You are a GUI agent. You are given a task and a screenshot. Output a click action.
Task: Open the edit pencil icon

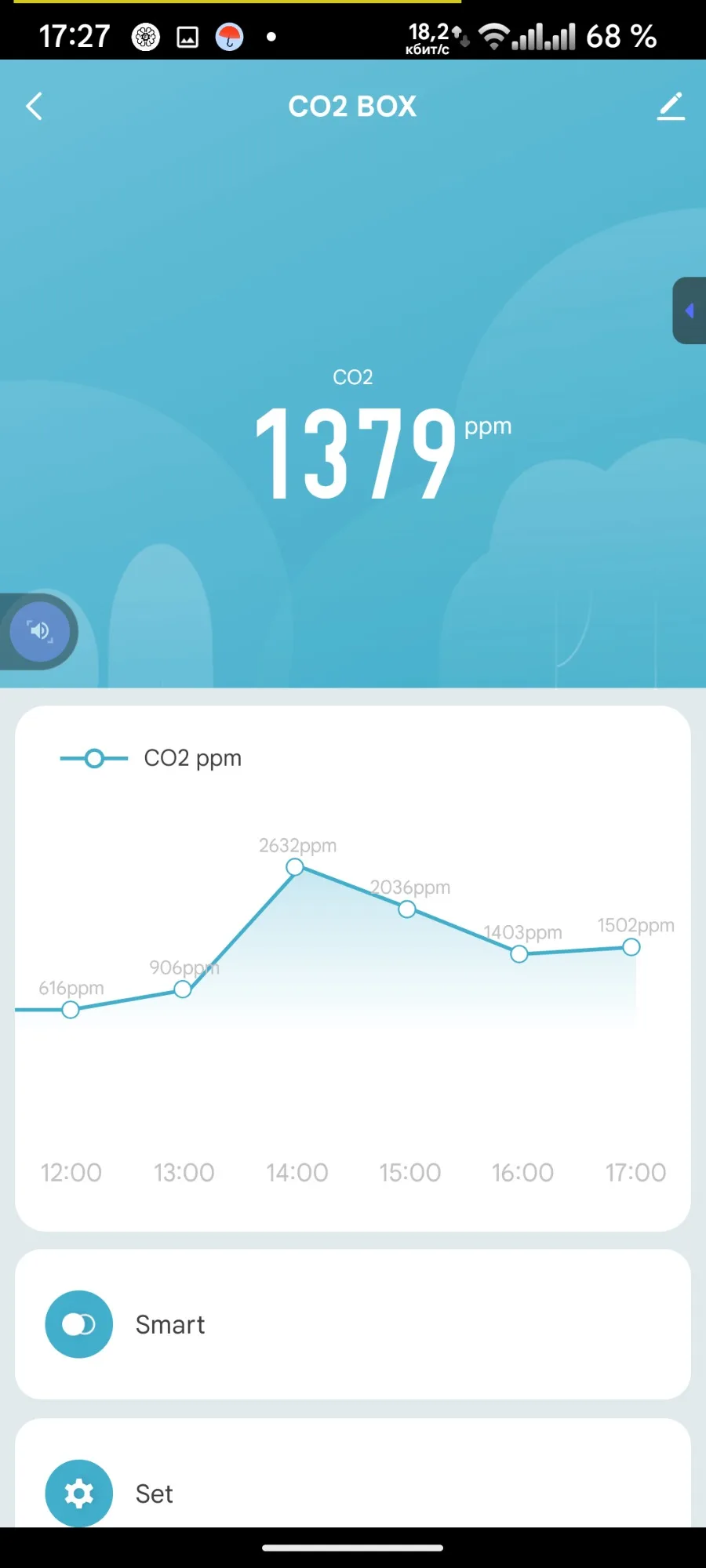tap(671, 106)
